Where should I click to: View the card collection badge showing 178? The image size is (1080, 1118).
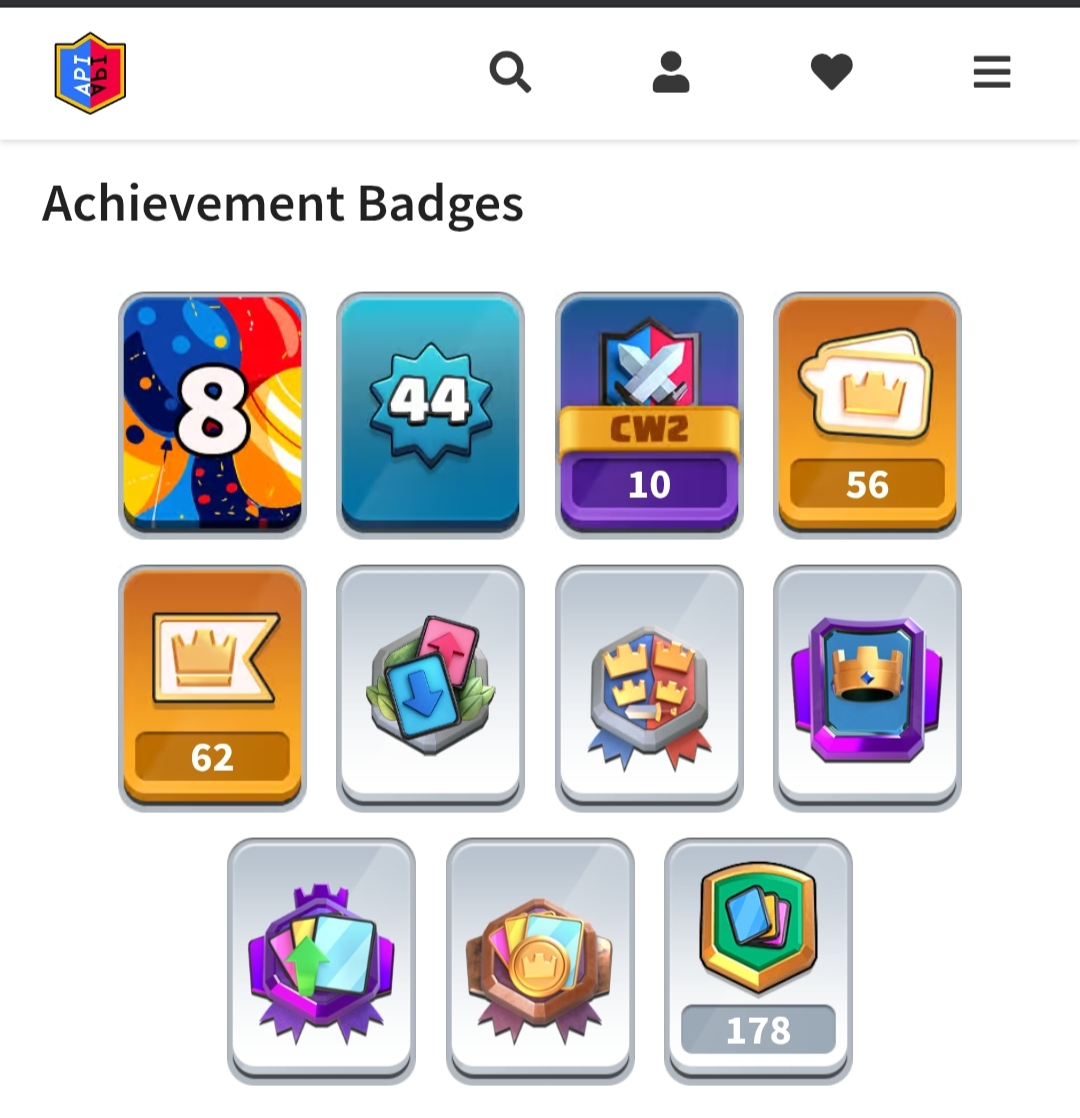(x=758, y=960)
